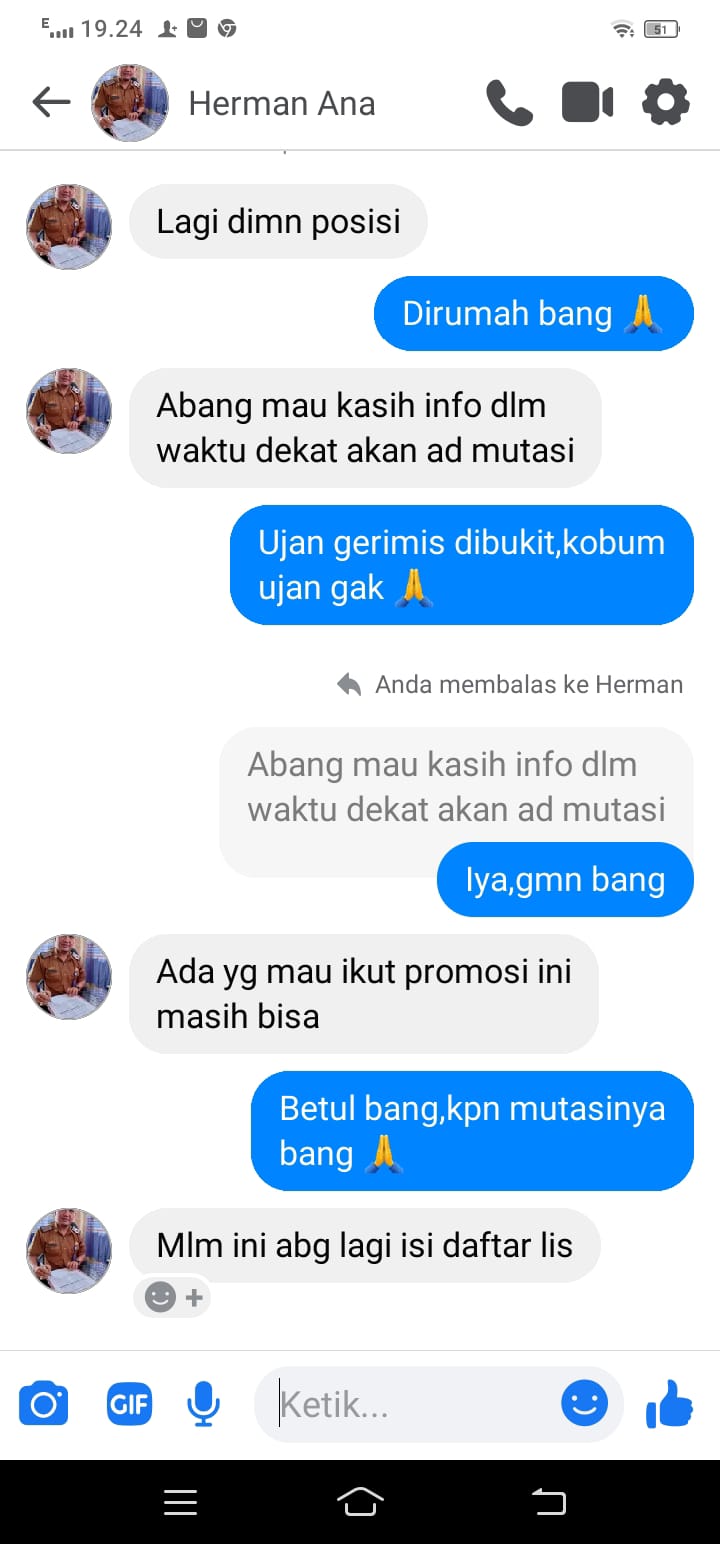Screen dimensions: 720x1544
Task: Tap the system home button
Action: coord(360,1501)
